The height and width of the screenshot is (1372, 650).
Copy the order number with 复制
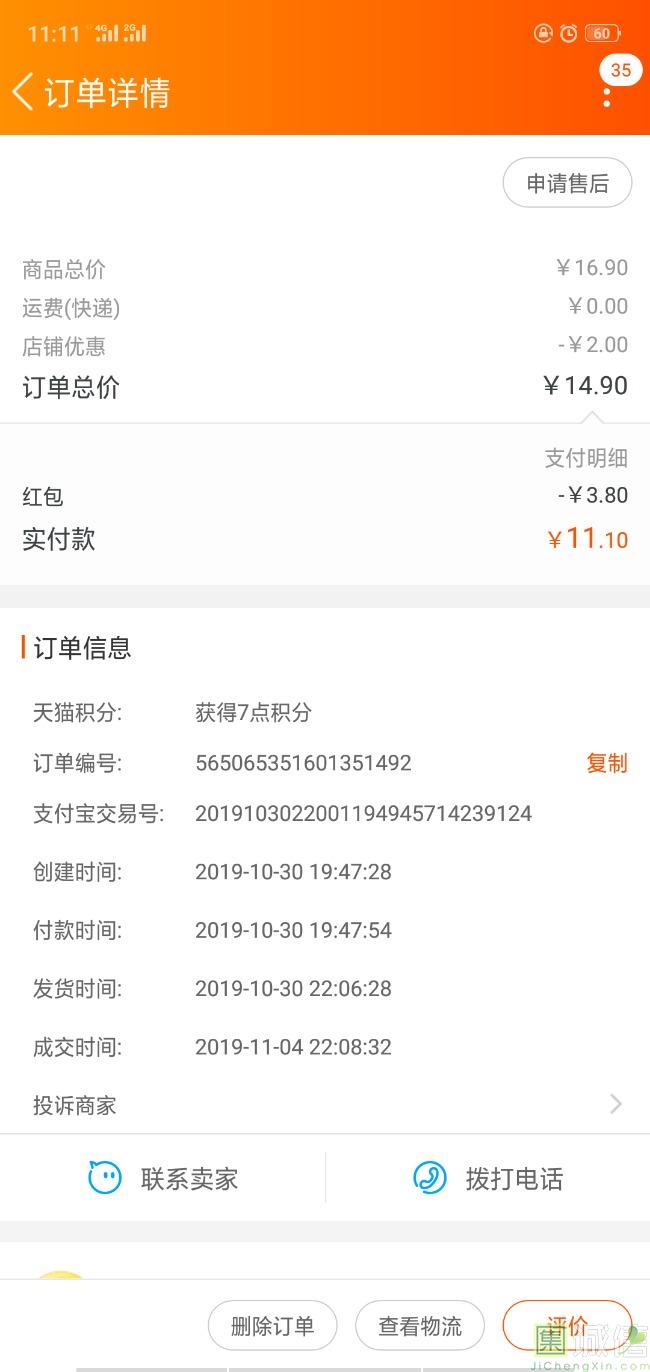pyautogui.click(x=606, y=763)
